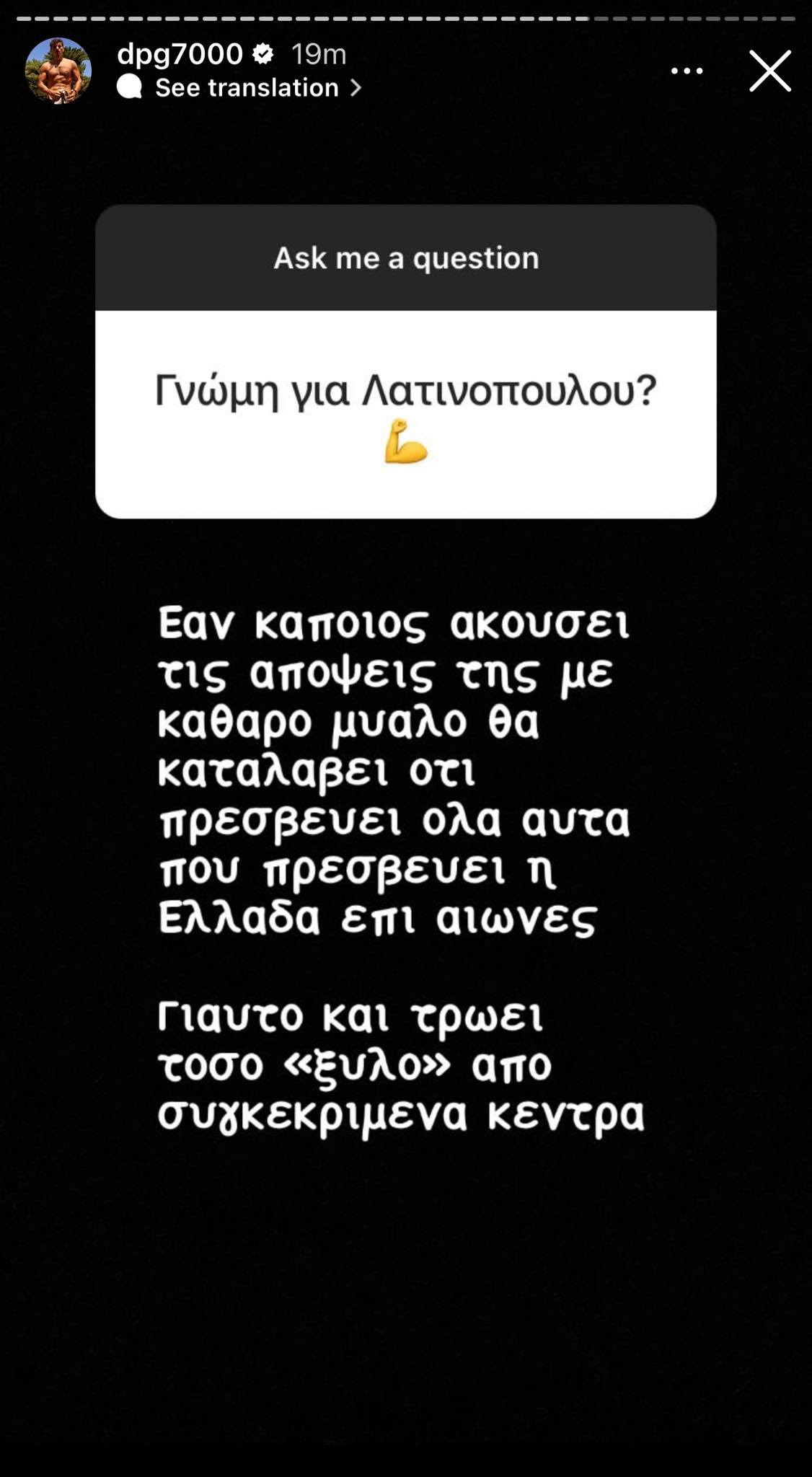Close the story viewer
Image resolution: width=812 pixels, height=1477 pixels.
(x=769, y=71)
